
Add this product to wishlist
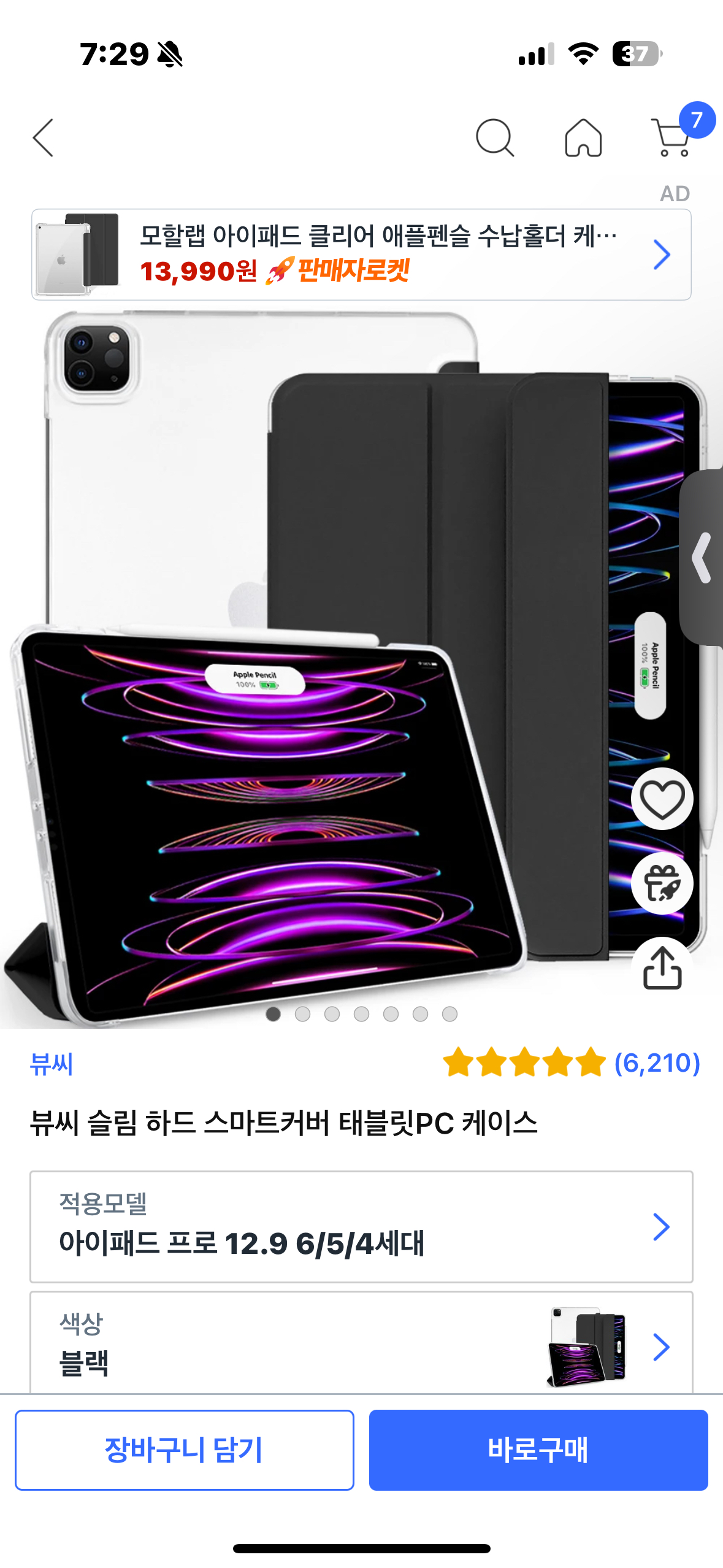point(662,799)
